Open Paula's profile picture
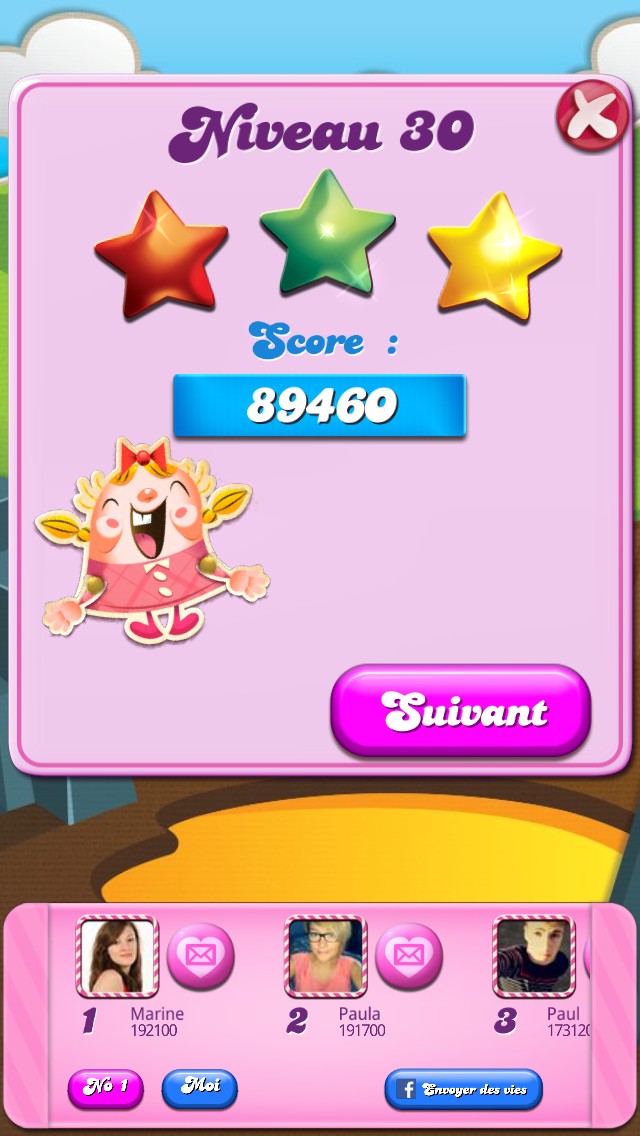The height and width of the screenshot is (1136, 640). tap(326, 956)
